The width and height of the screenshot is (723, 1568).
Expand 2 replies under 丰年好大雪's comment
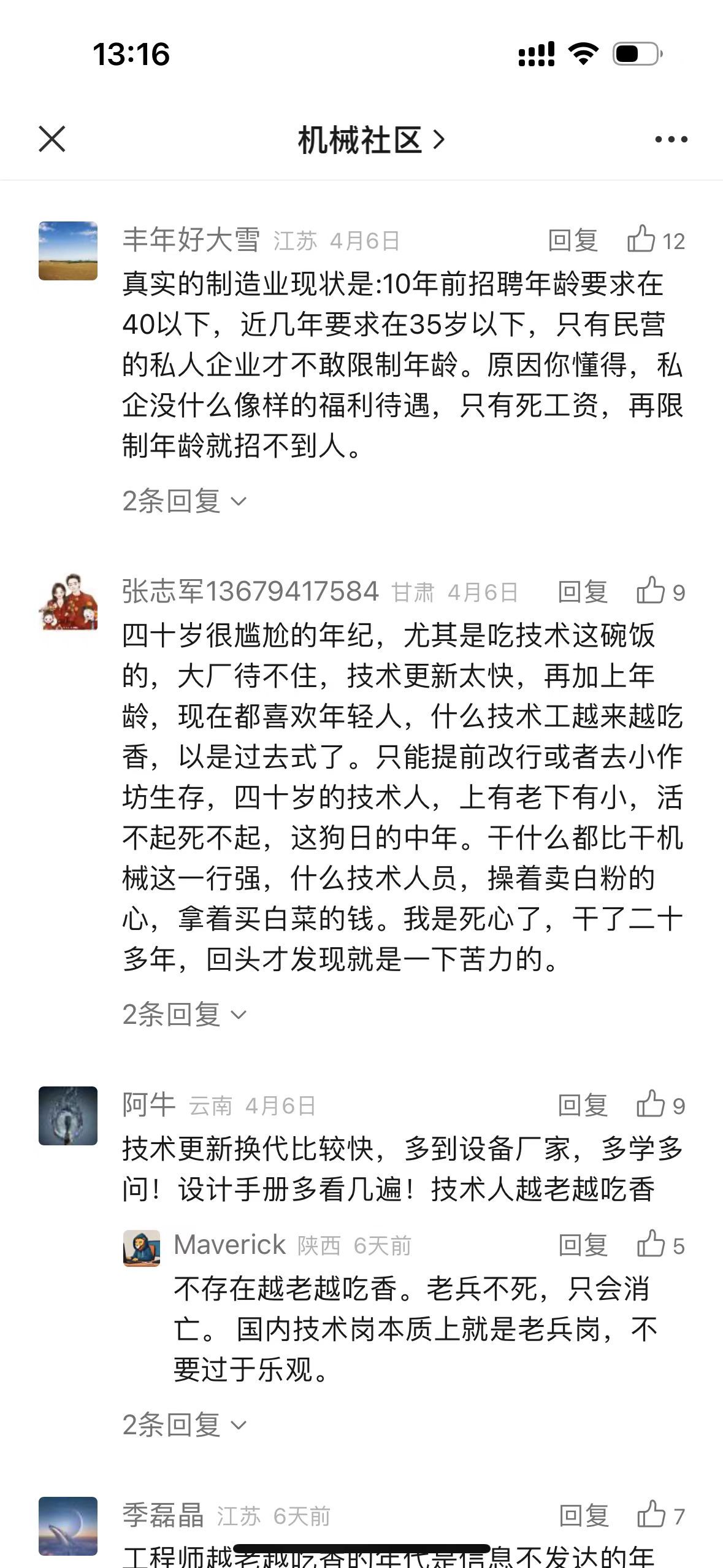pyautogui.click(x=184, y=501)
